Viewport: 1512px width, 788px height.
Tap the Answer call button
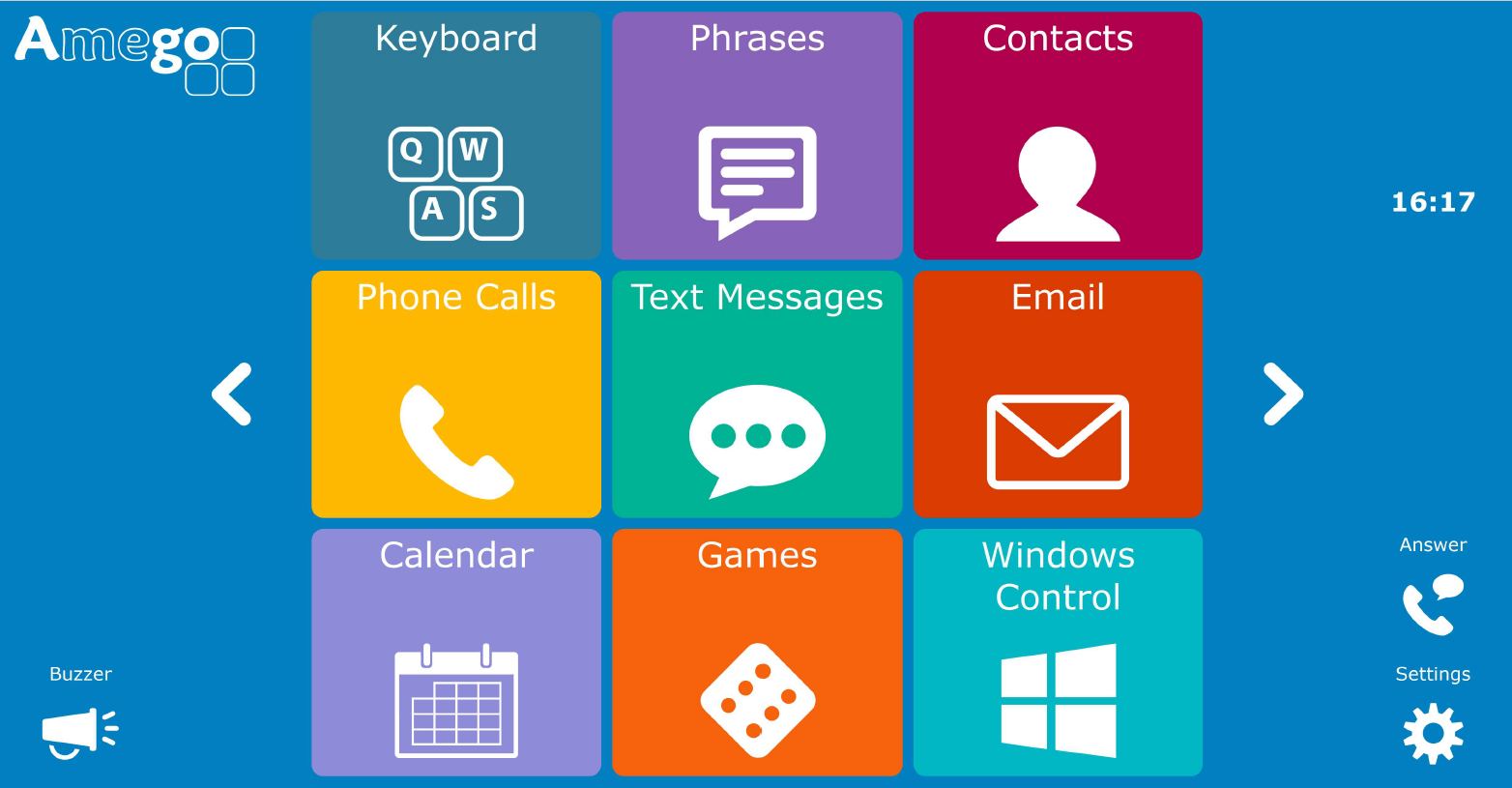(1433, 604)
